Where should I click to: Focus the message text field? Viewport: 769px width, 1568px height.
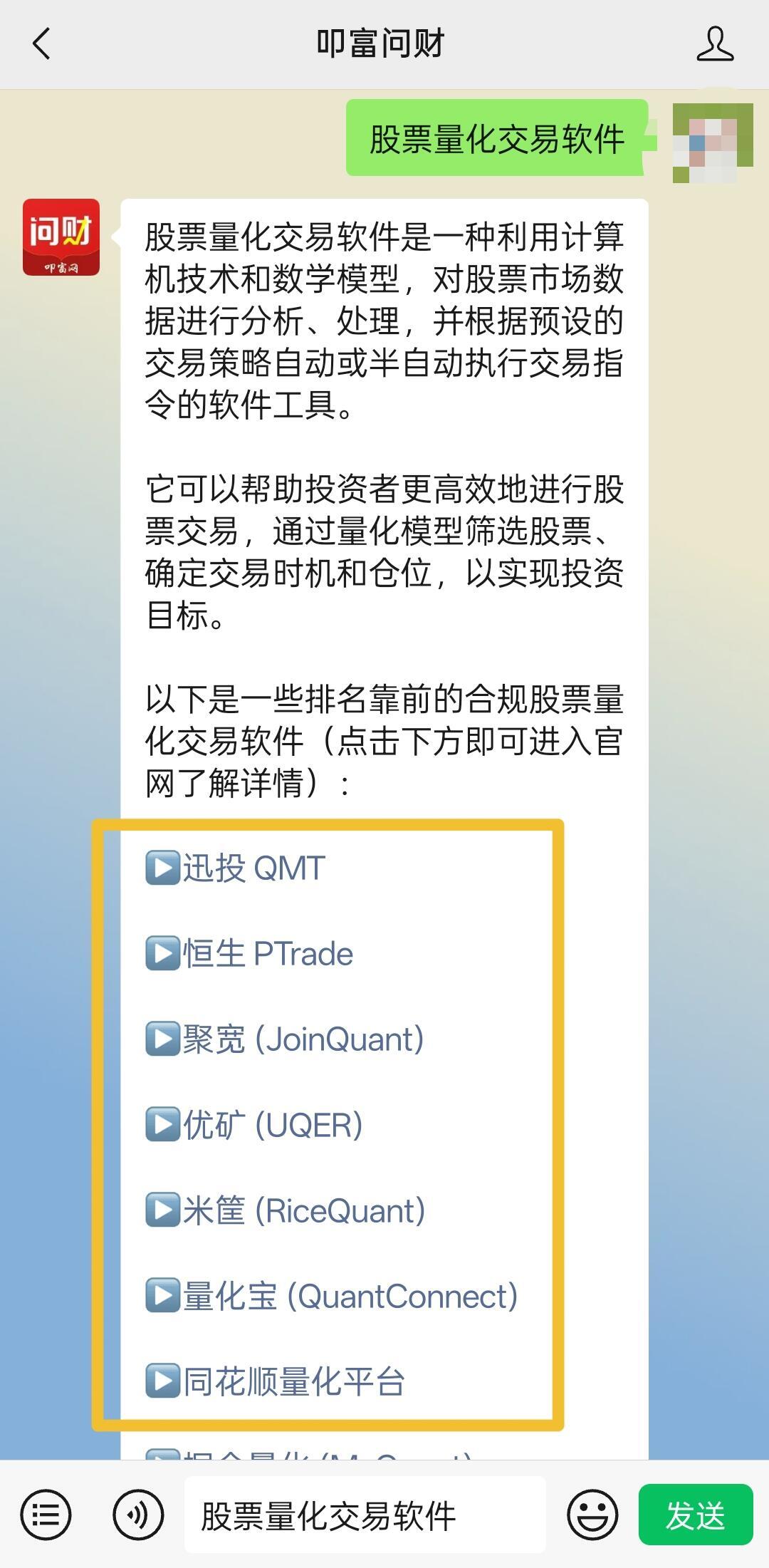coord(365,1515)
